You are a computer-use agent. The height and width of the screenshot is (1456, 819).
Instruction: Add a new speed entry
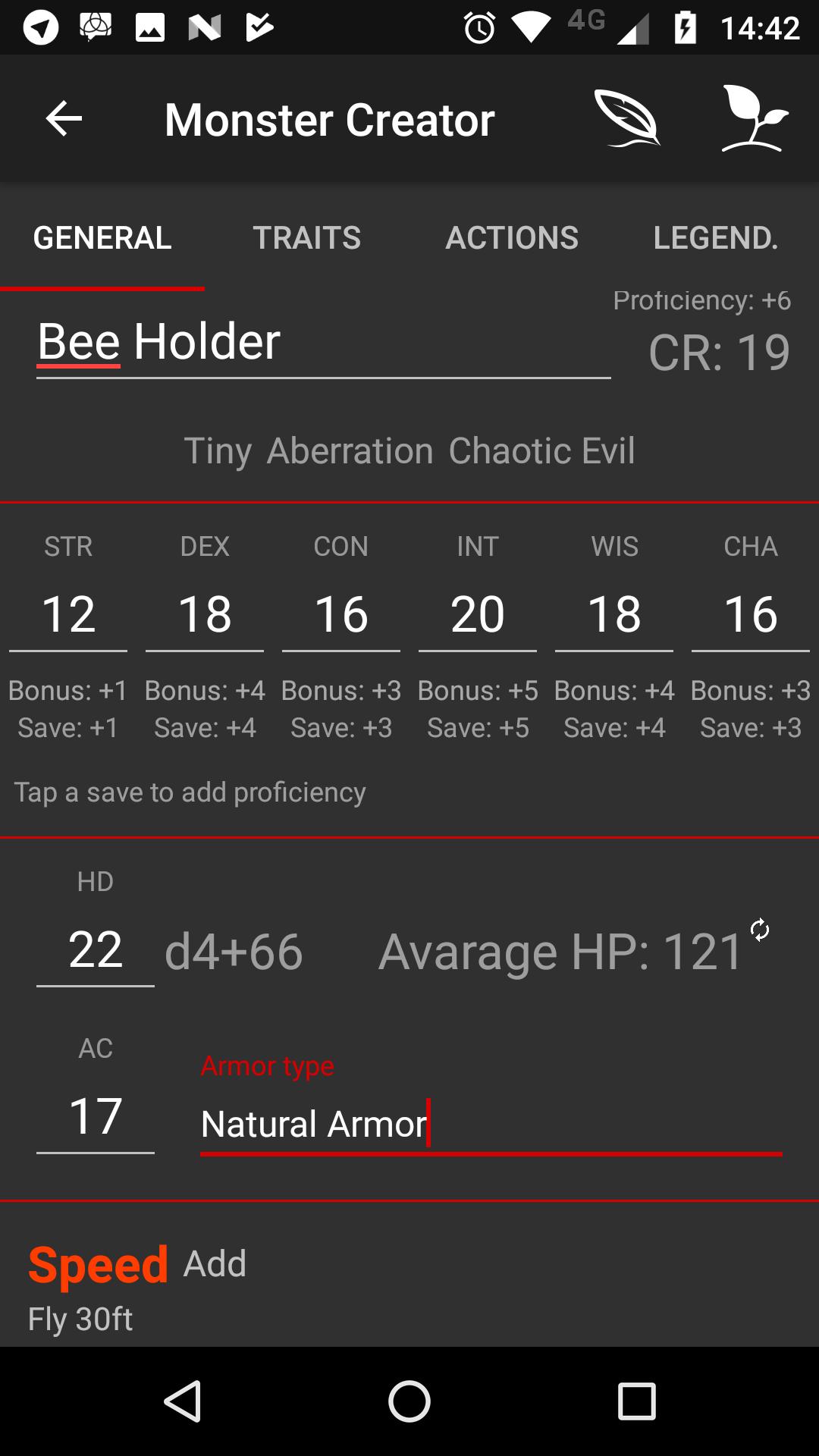click(215, 1264)
